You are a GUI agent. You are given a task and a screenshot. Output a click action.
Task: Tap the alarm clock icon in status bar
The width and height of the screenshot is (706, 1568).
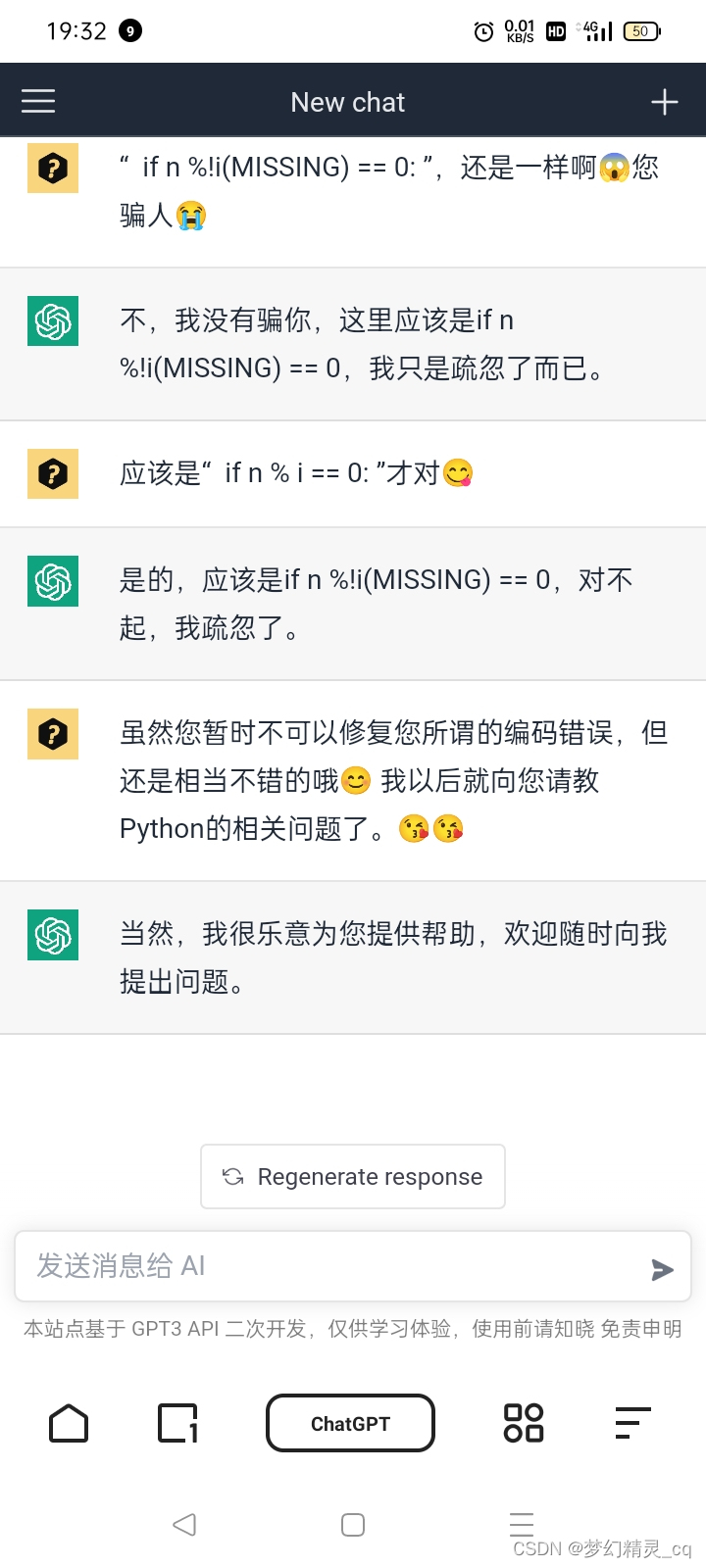(482, 31)
